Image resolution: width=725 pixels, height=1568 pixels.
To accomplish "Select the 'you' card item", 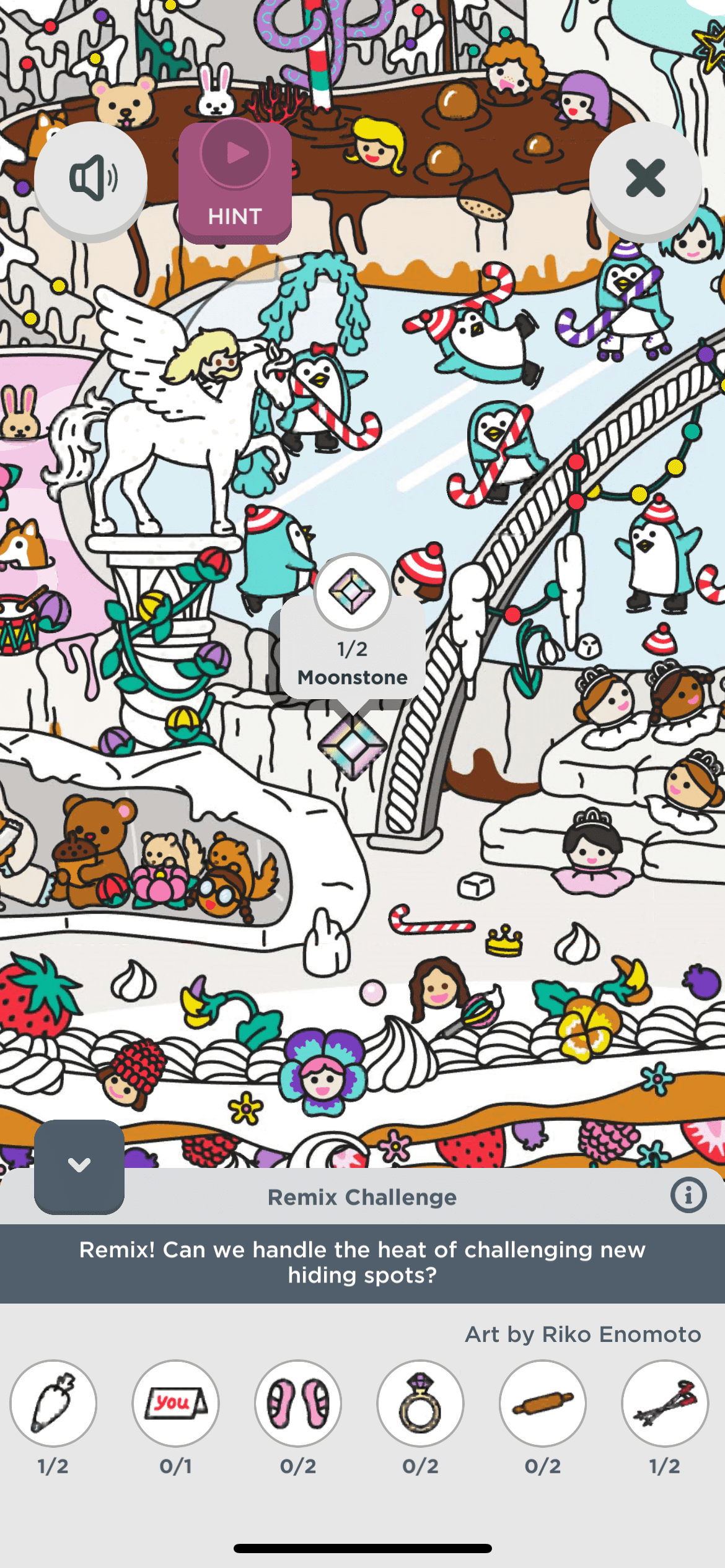I will coord(175,1403).
